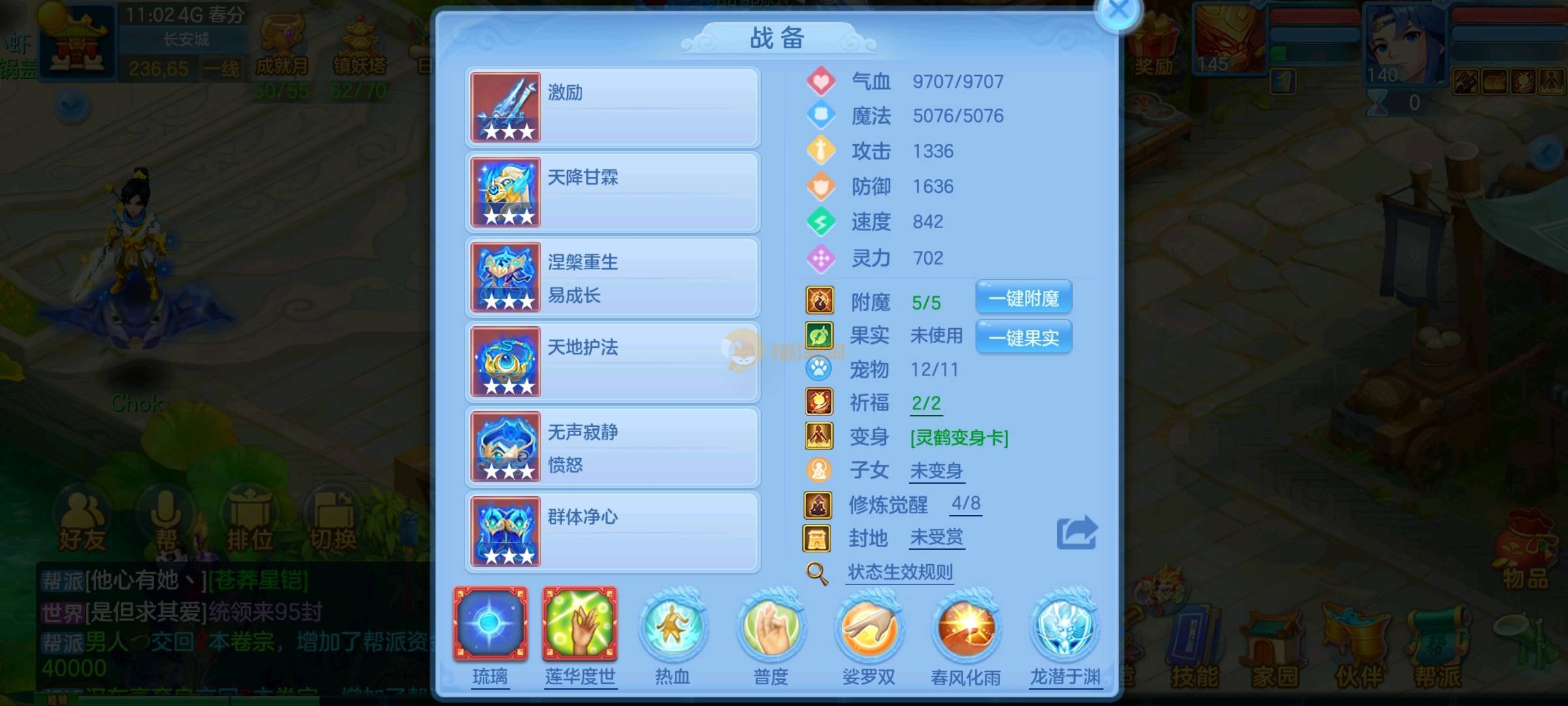Open the 状态生效规则 link

(900, 573)
